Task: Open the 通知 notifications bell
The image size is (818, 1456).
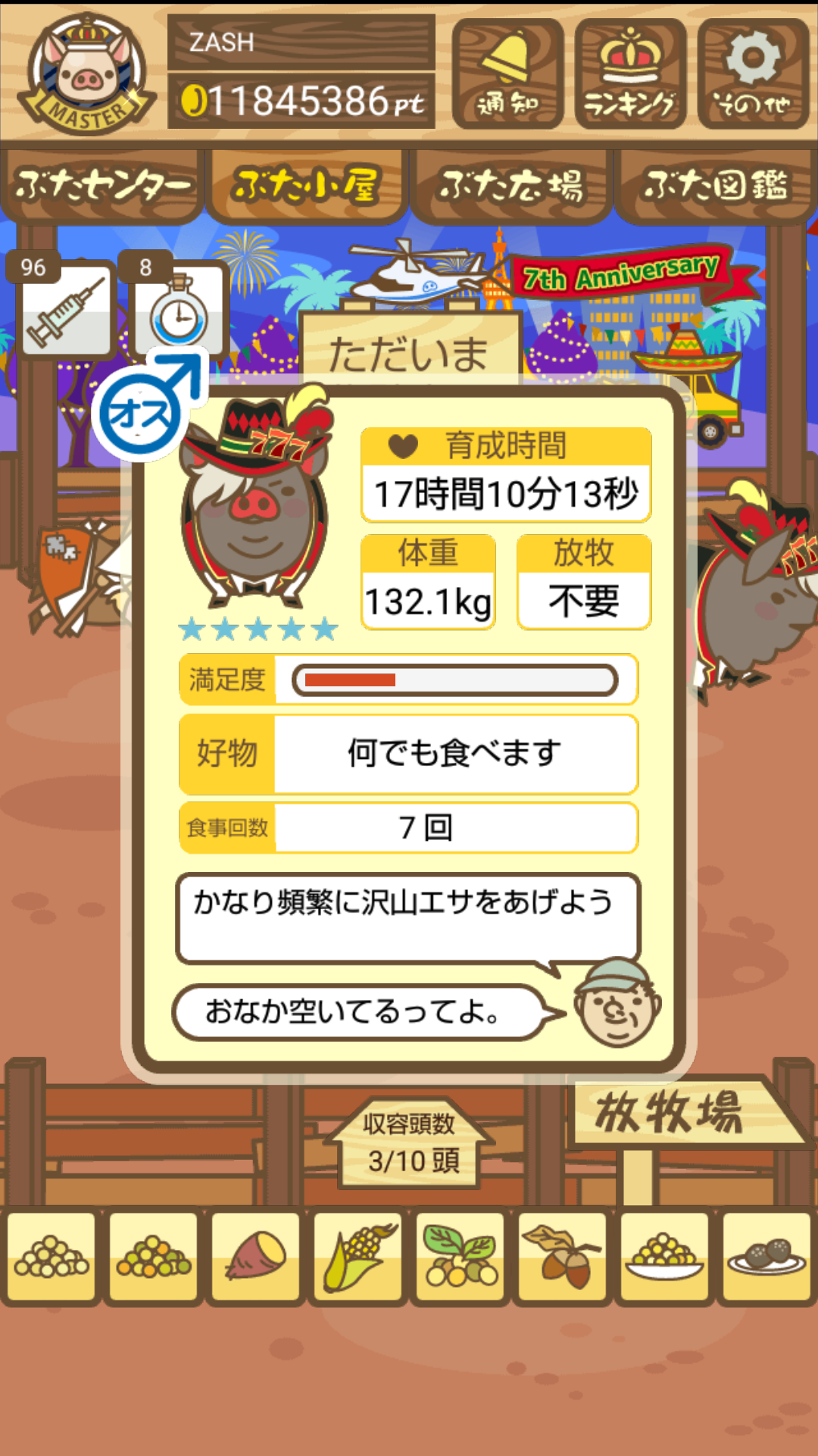Action: point(507,73)
